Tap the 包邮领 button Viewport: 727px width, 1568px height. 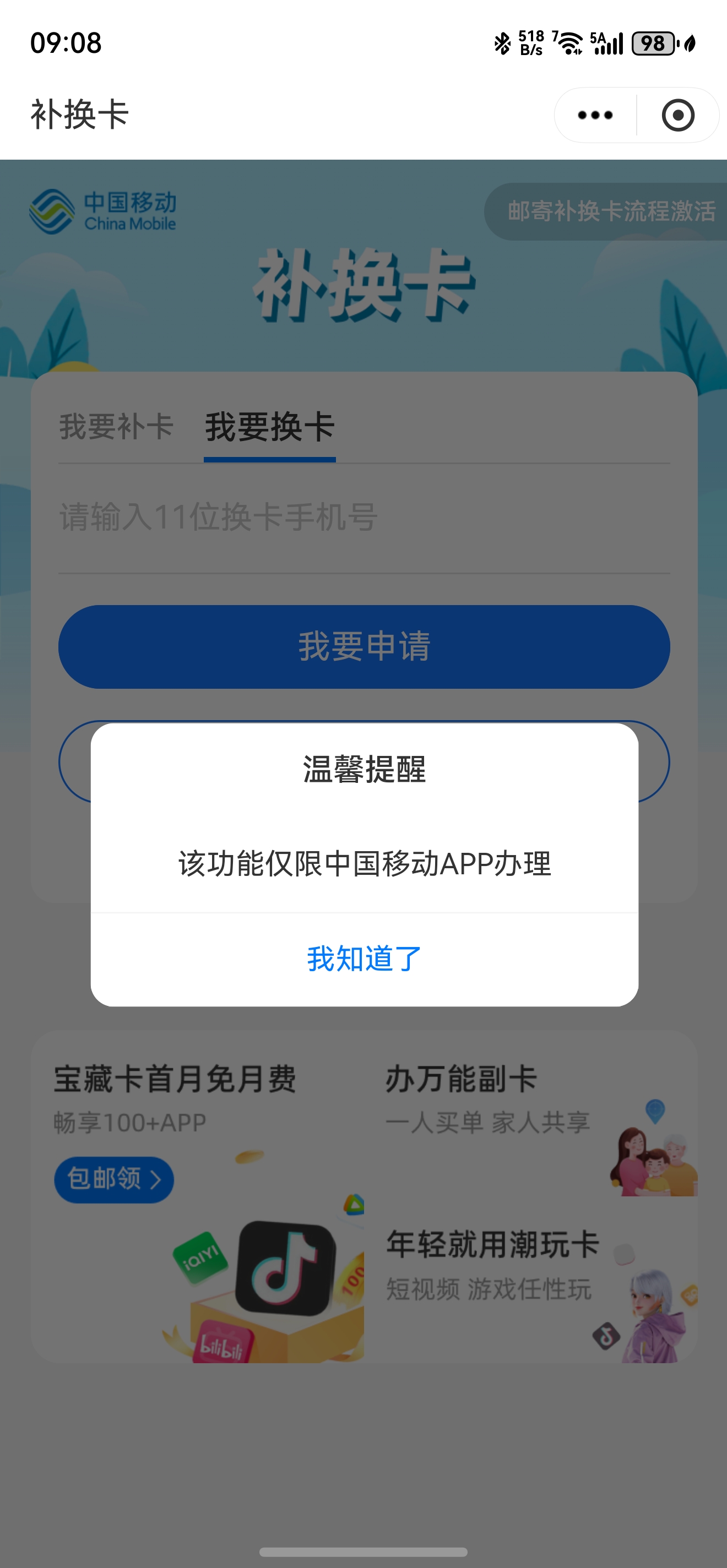114,1179
